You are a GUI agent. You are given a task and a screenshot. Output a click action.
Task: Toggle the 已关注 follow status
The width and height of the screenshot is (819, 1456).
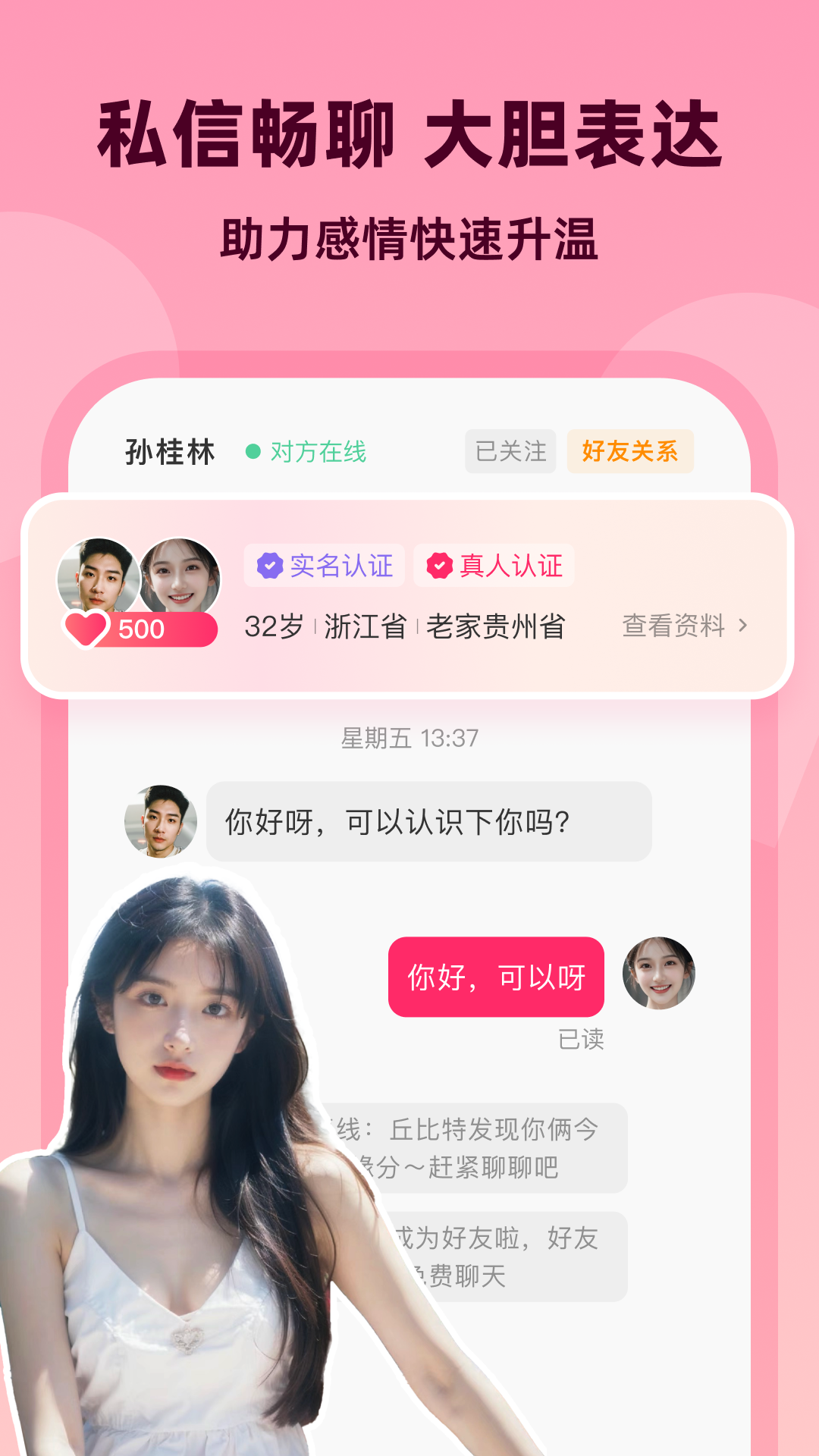(x=510, y=451)
